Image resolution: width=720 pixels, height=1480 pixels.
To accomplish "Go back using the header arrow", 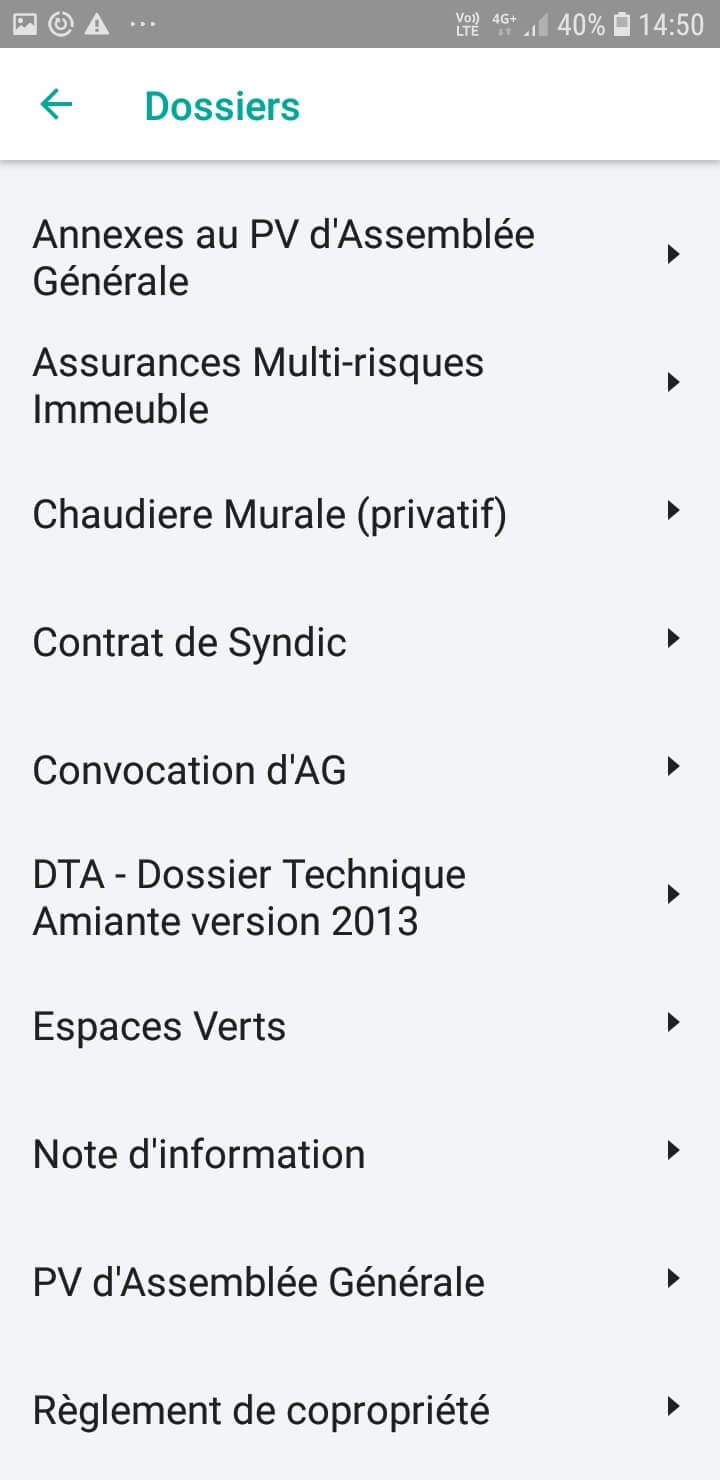I will click(56, 105).
